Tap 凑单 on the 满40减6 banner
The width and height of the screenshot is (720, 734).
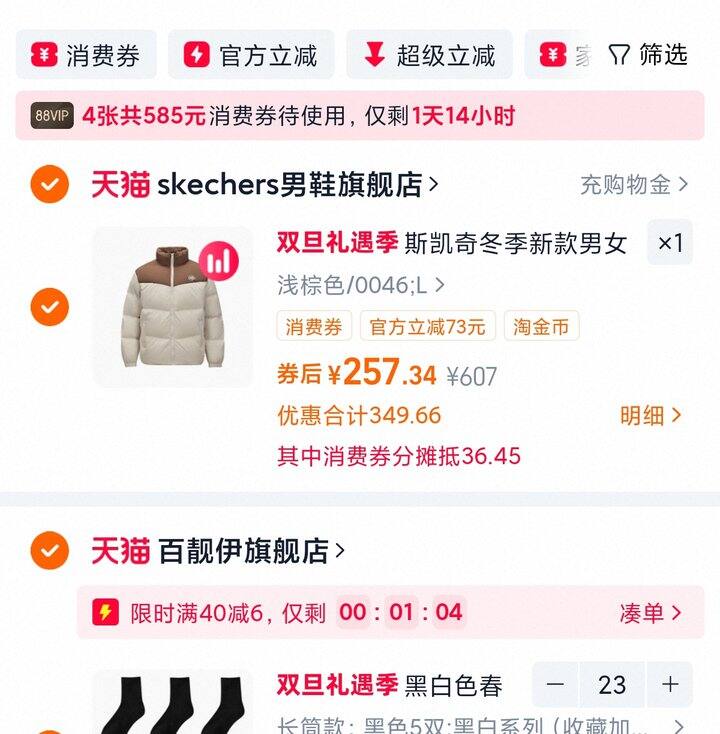[650, 613]
